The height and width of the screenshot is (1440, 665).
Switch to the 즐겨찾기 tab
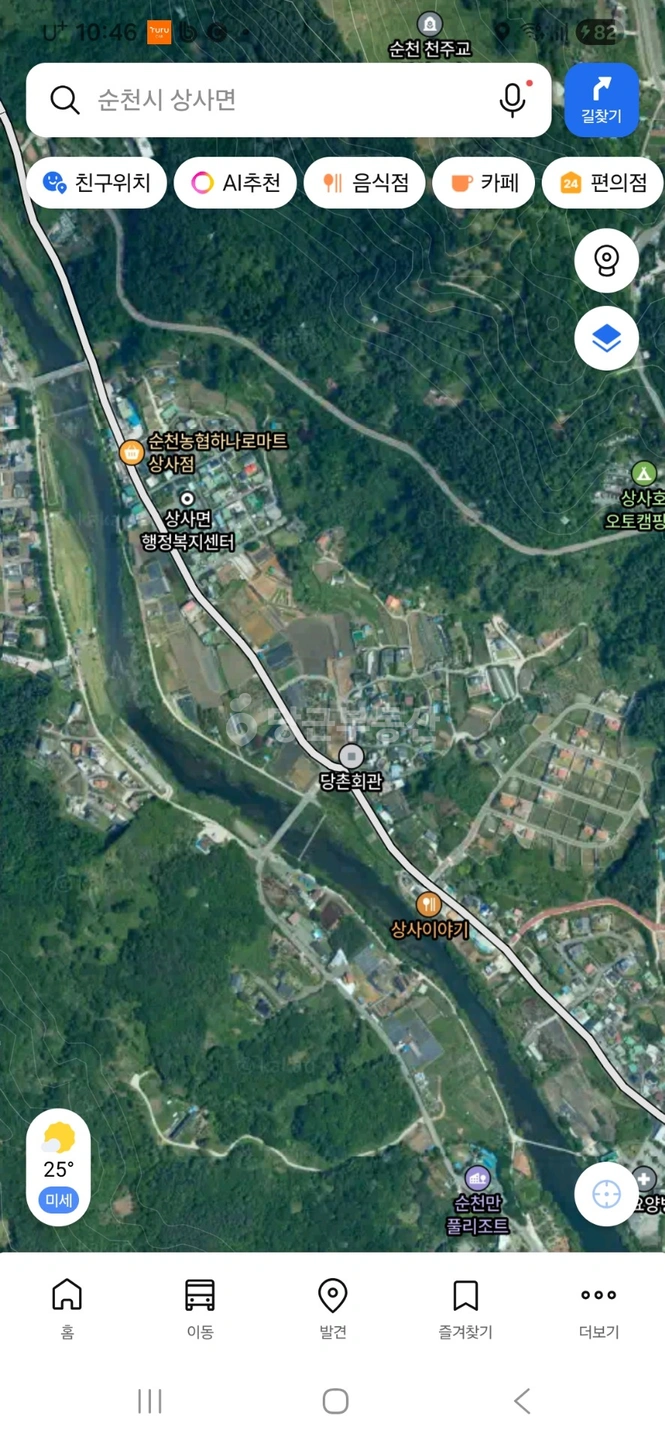[465, 1308]
